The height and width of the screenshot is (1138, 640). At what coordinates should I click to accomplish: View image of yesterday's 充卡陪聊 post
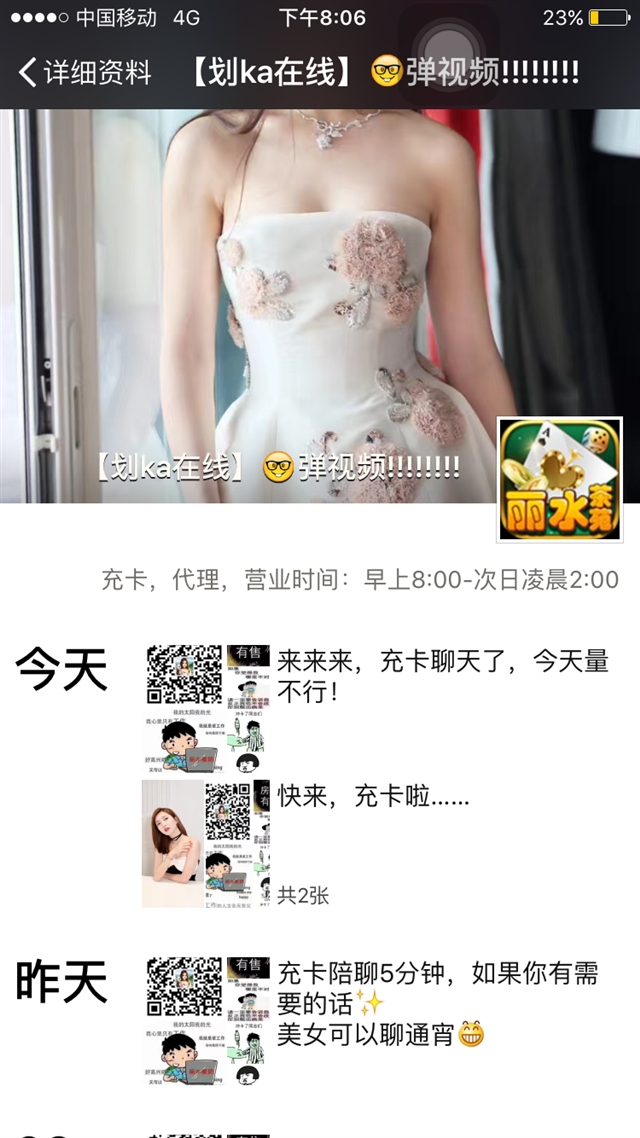(206, 1020)
